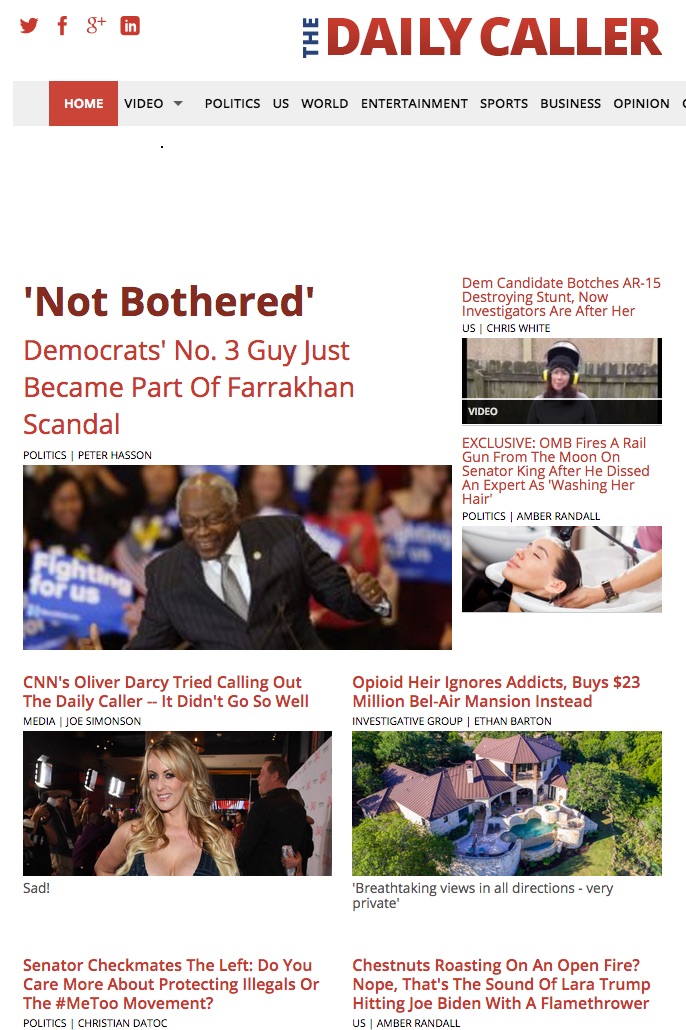The width and height of the screenshot is (686, 1030).
Task: Open the Senator Checkmates The Left article
Action: [171, 984]
